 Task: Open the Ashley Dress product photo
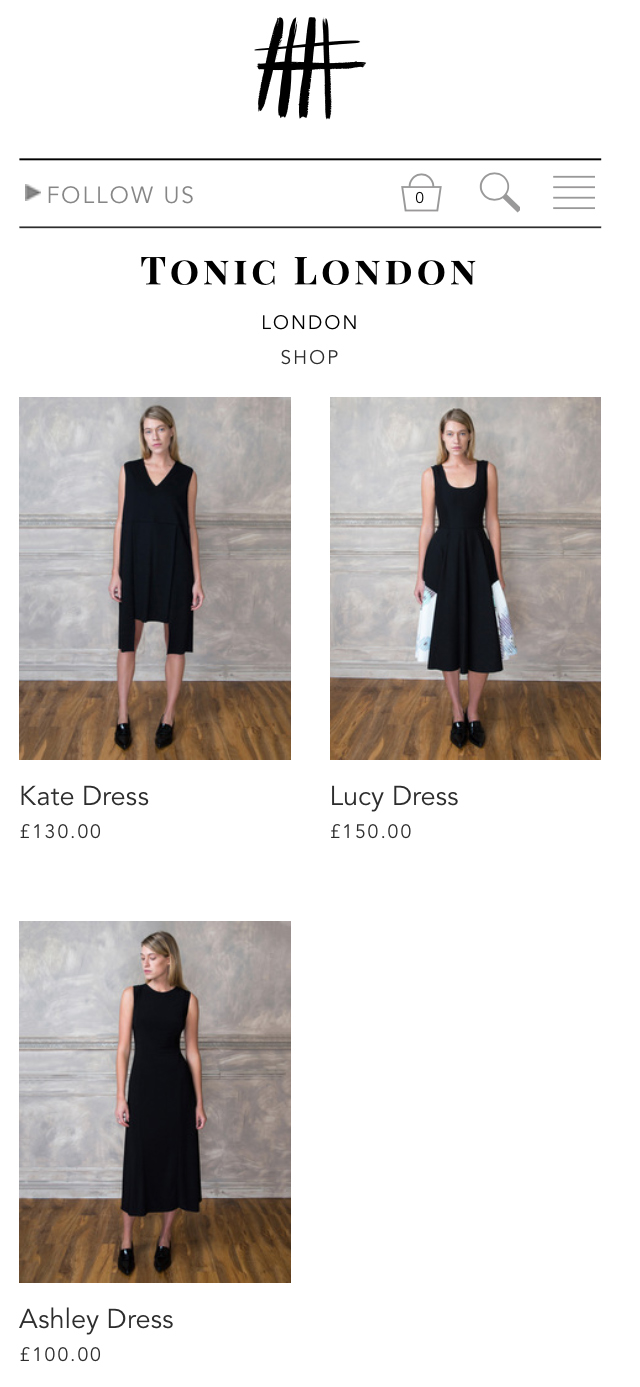tap(155, 1101)
